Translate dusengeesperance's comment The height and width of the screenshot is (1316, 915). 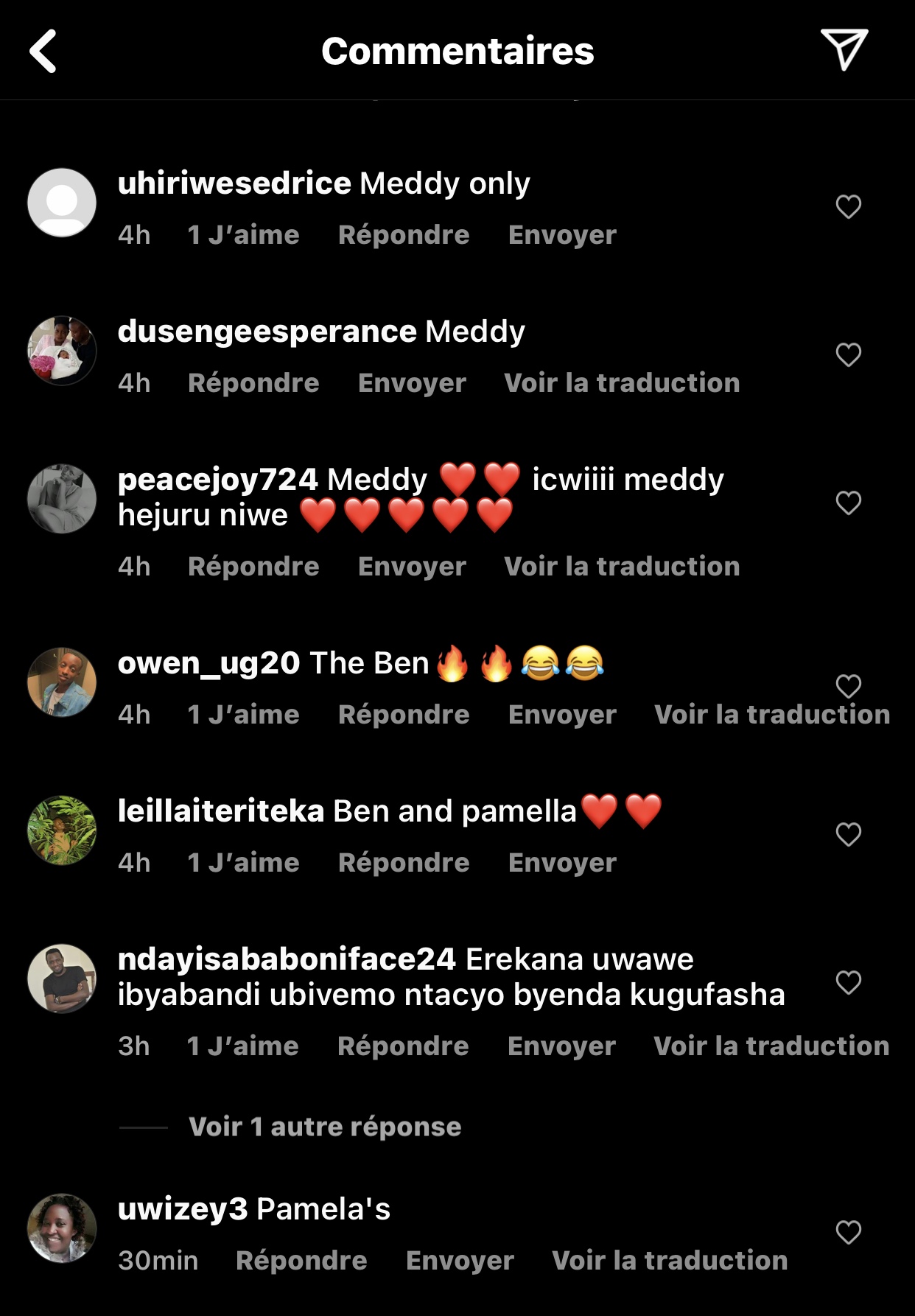tap(621, 383)
